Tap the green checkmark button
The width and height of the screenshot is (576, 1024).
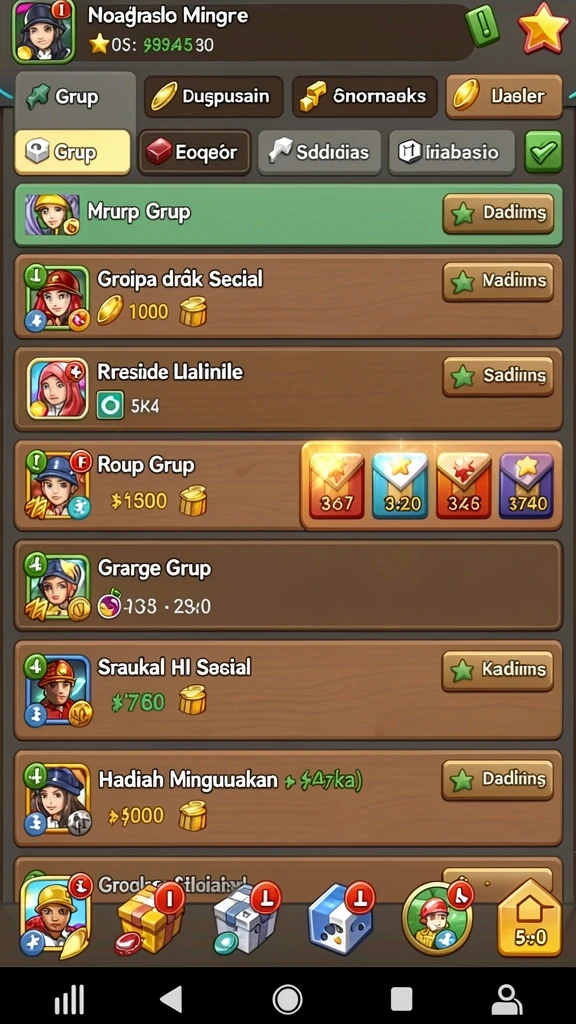[x=543, y=152]
